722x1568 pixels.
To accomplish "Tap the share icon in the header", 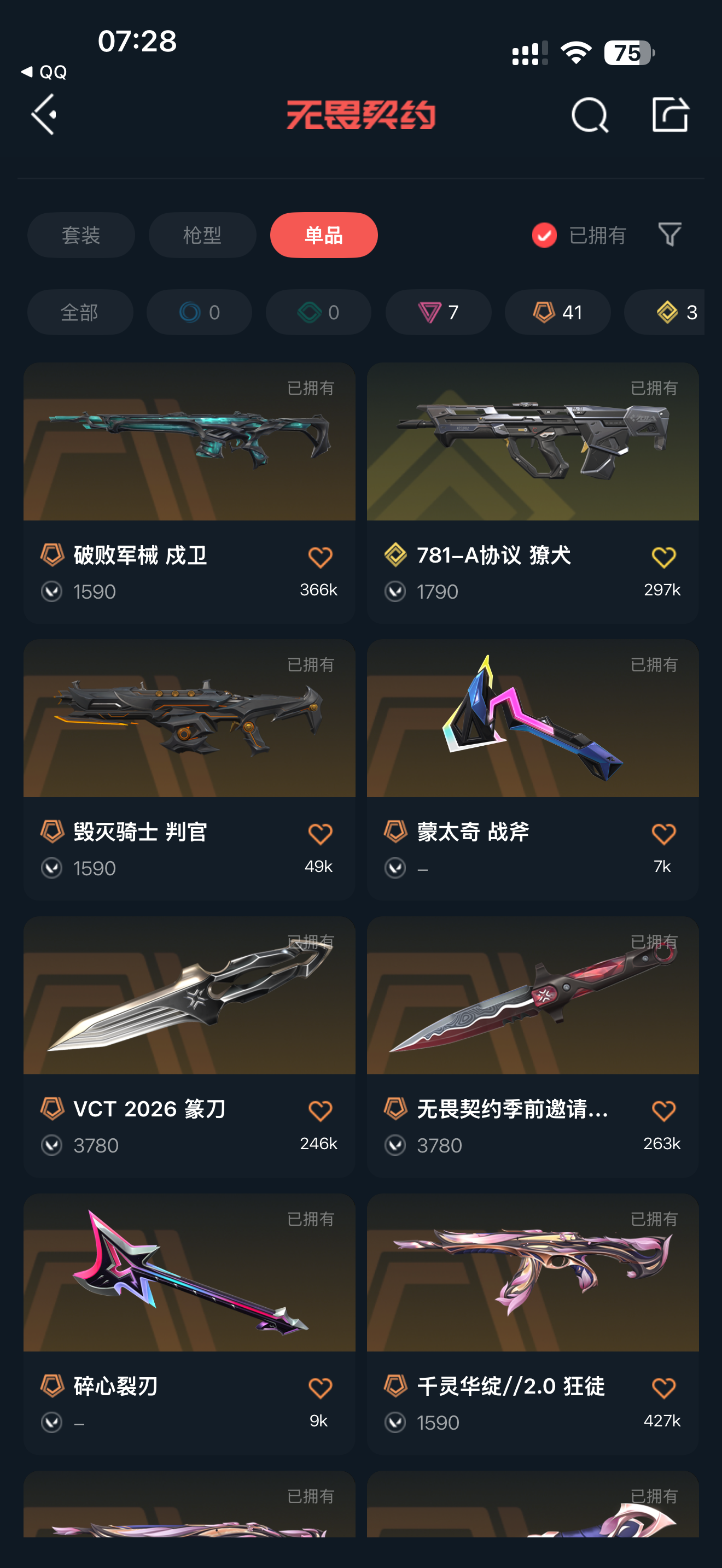I will (x=669, y=114).
